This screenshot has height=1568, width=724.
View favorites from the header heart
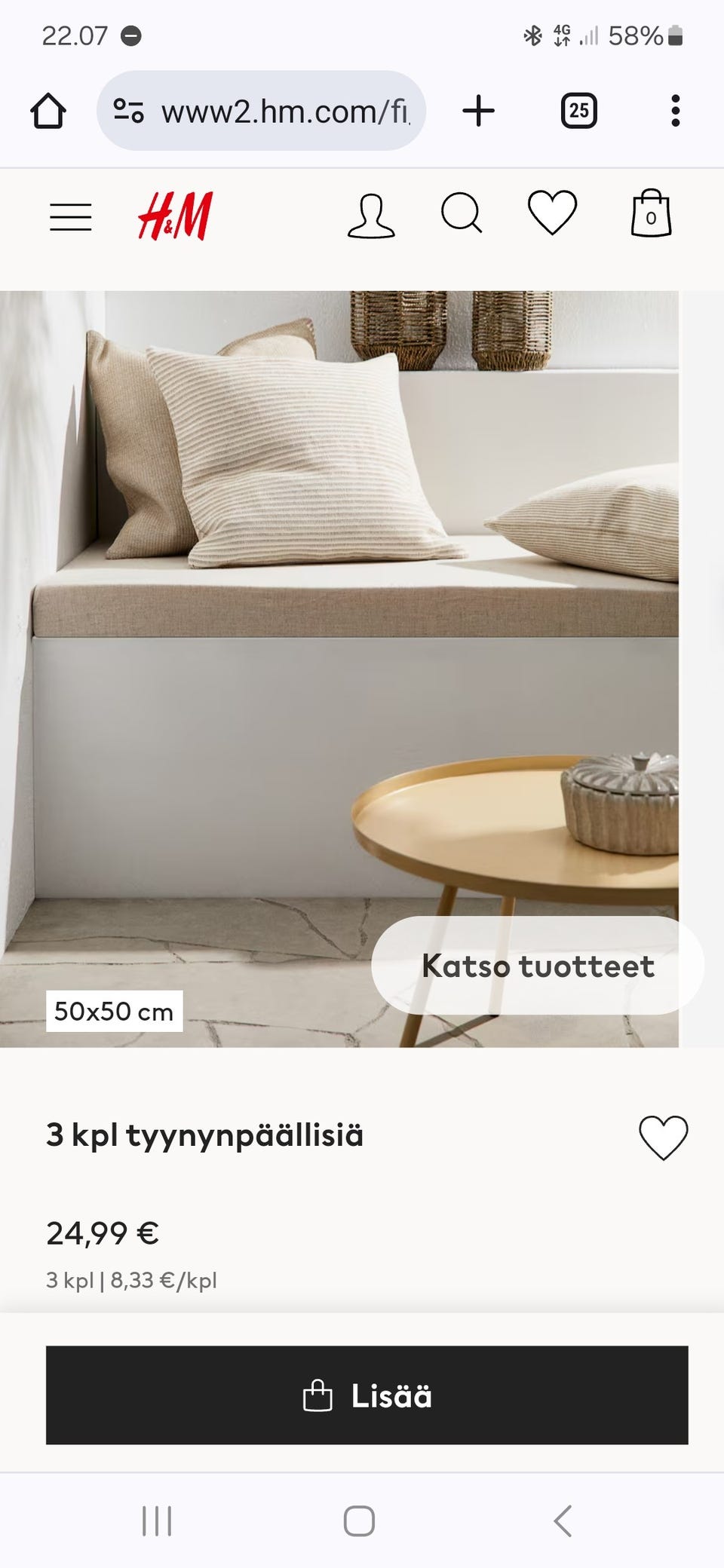[x=552, y=213]
